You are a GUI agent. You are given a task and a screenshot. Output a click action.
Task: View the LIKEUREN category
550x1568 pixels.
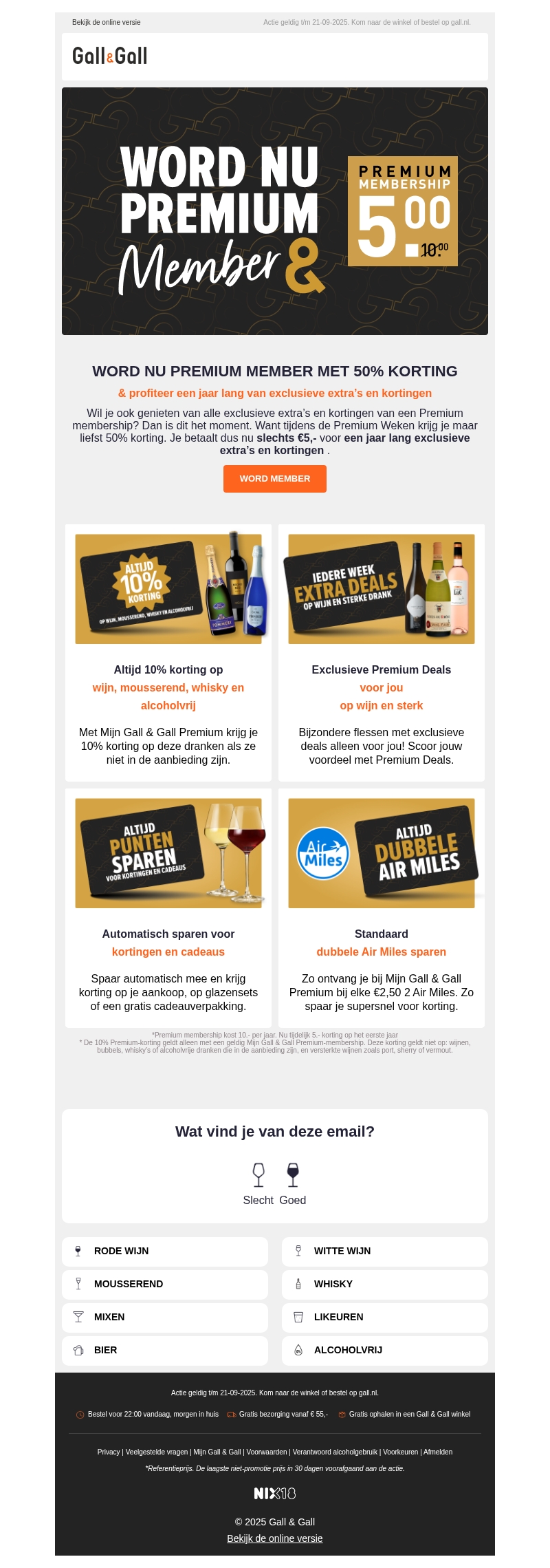384,1318
